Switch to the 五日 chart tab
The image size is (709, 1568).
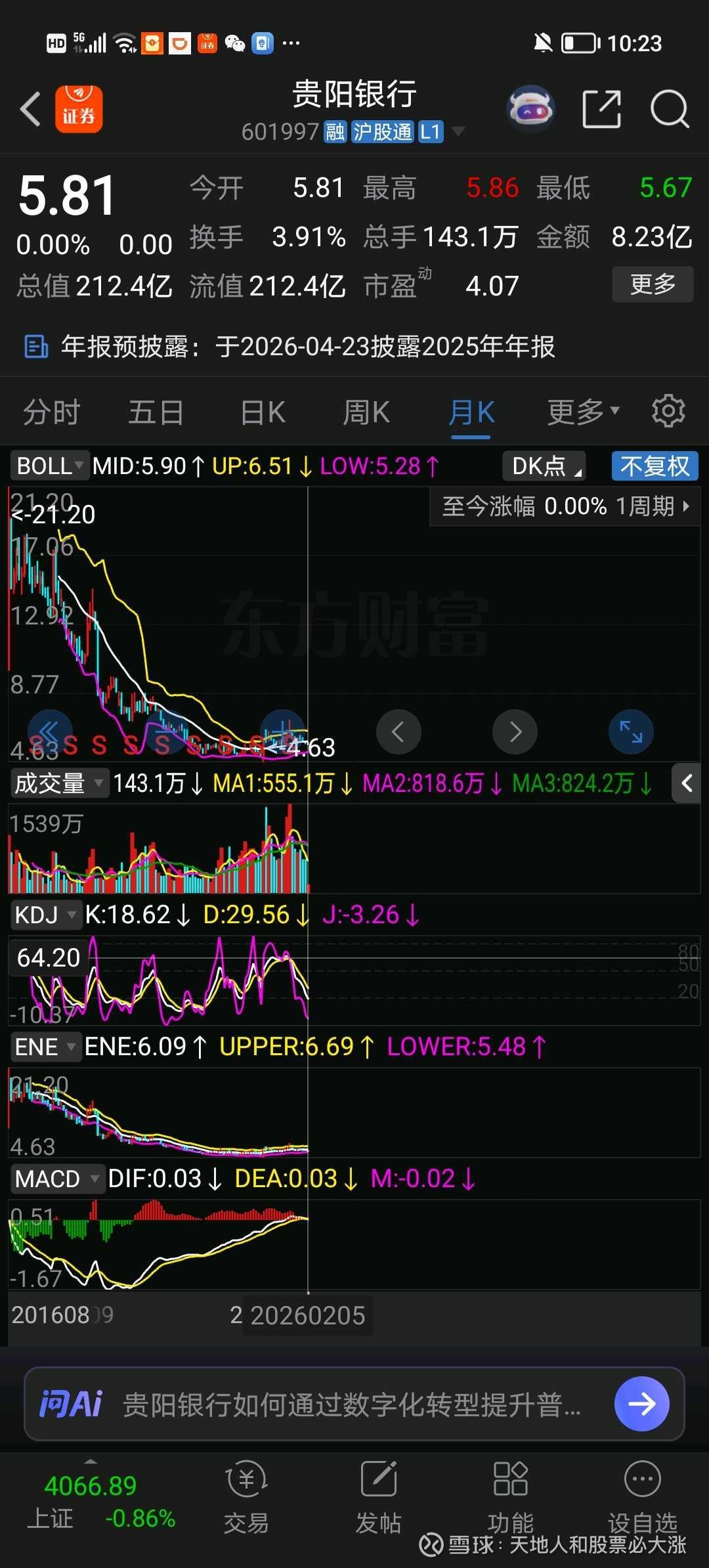(x=156, y=413)
